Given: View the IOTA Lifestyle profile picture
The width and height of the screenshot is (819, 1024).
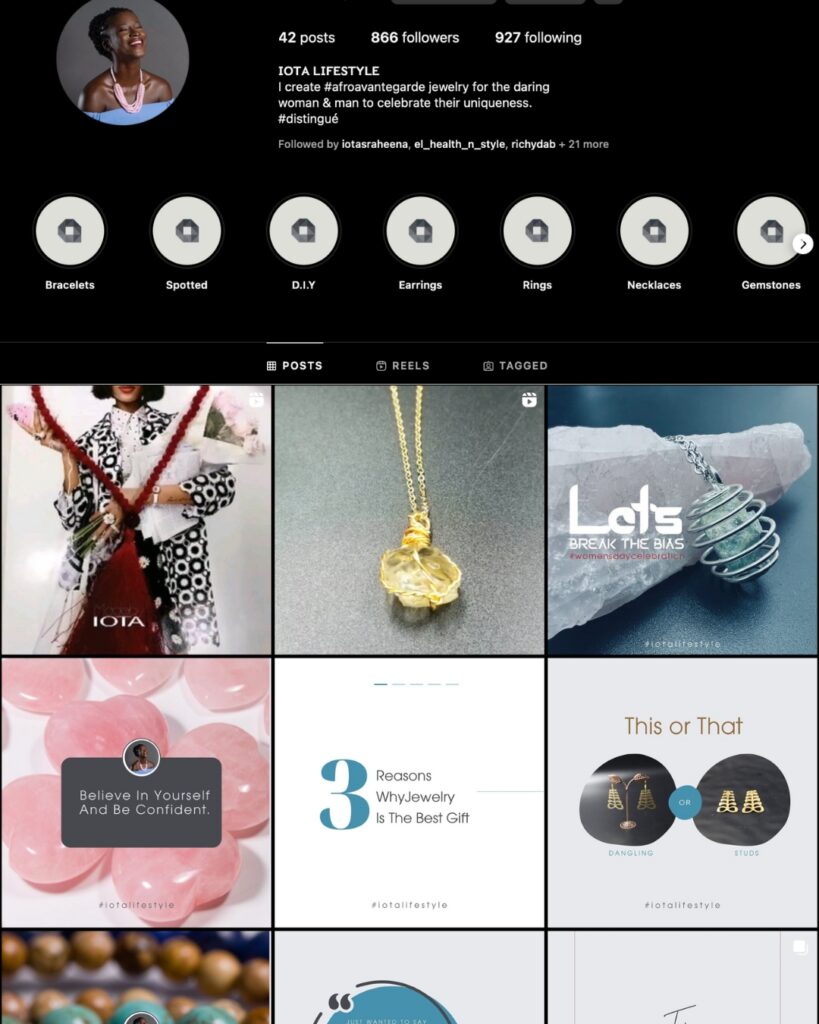Looking at the screenshot, I should coord(122,58).
